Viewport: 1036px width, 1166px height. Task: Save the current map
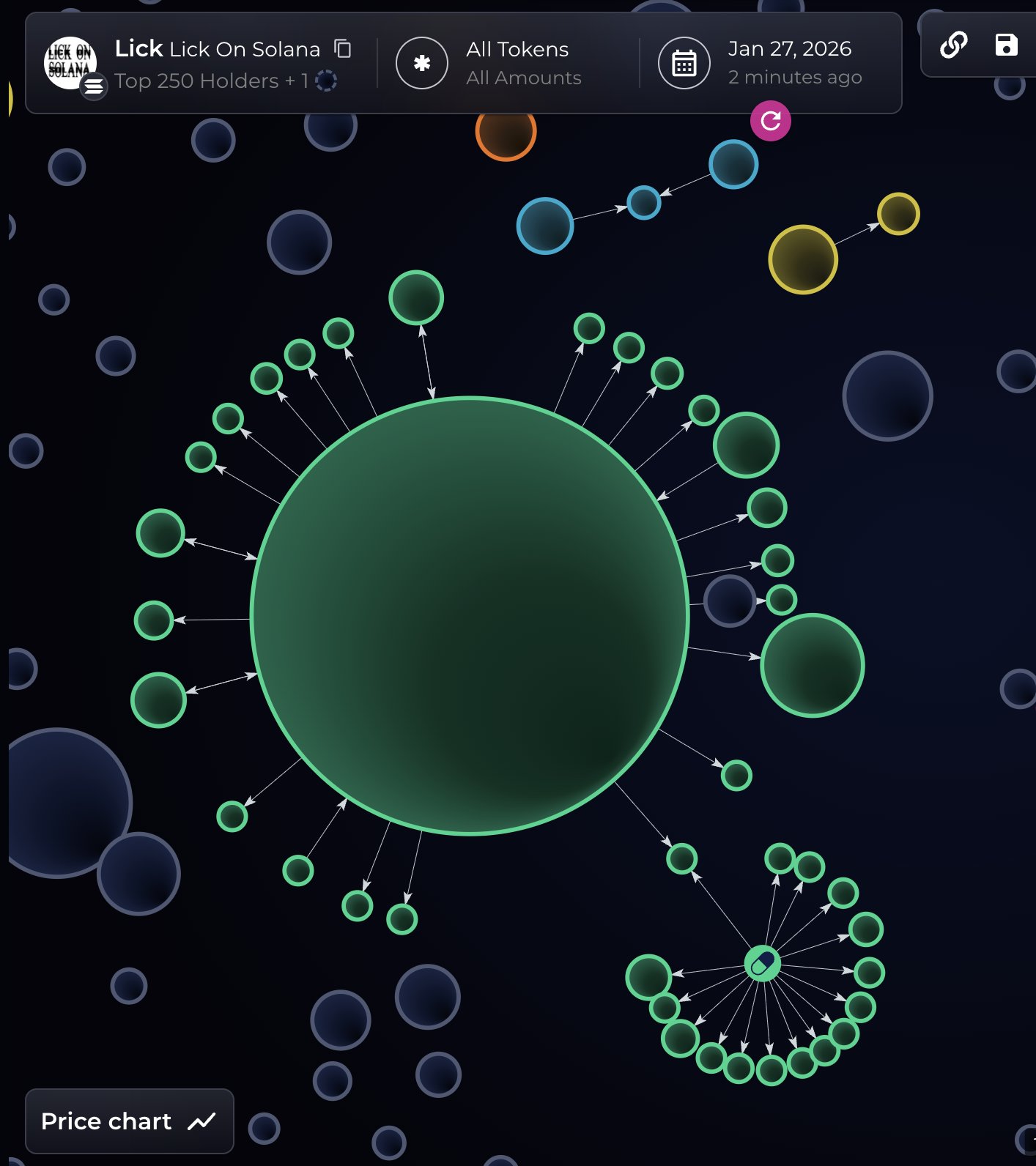coord(1006,45)
